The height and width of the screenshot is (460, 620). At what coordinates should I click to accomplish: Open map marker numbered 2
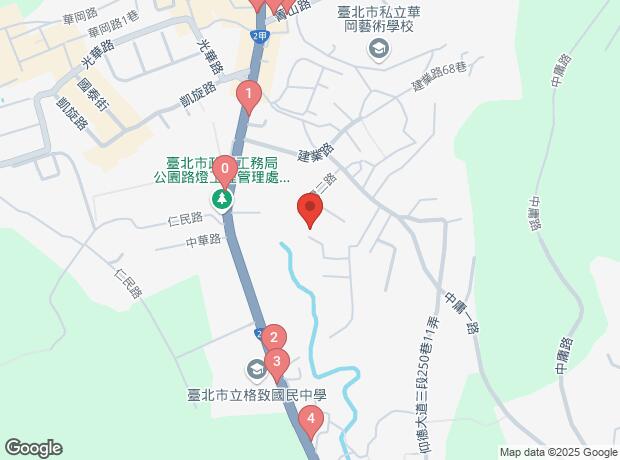click(273, 338)
